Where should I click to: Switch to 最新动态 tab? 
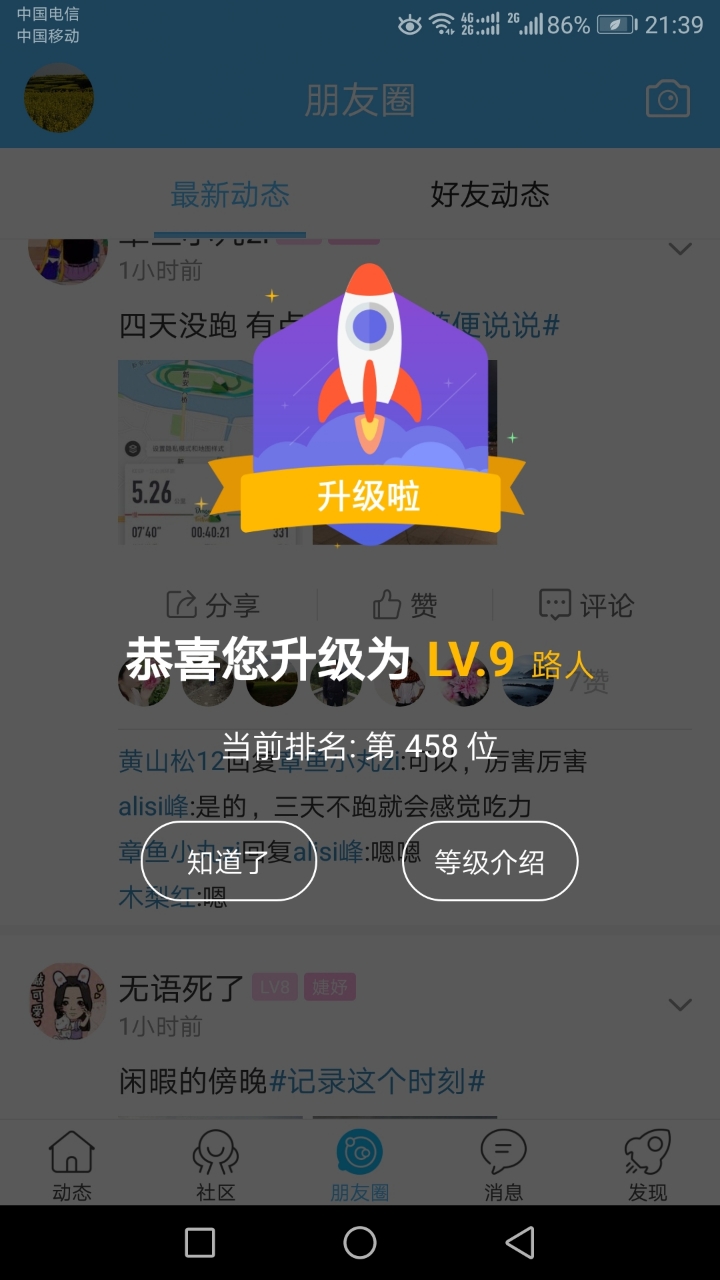230,194
